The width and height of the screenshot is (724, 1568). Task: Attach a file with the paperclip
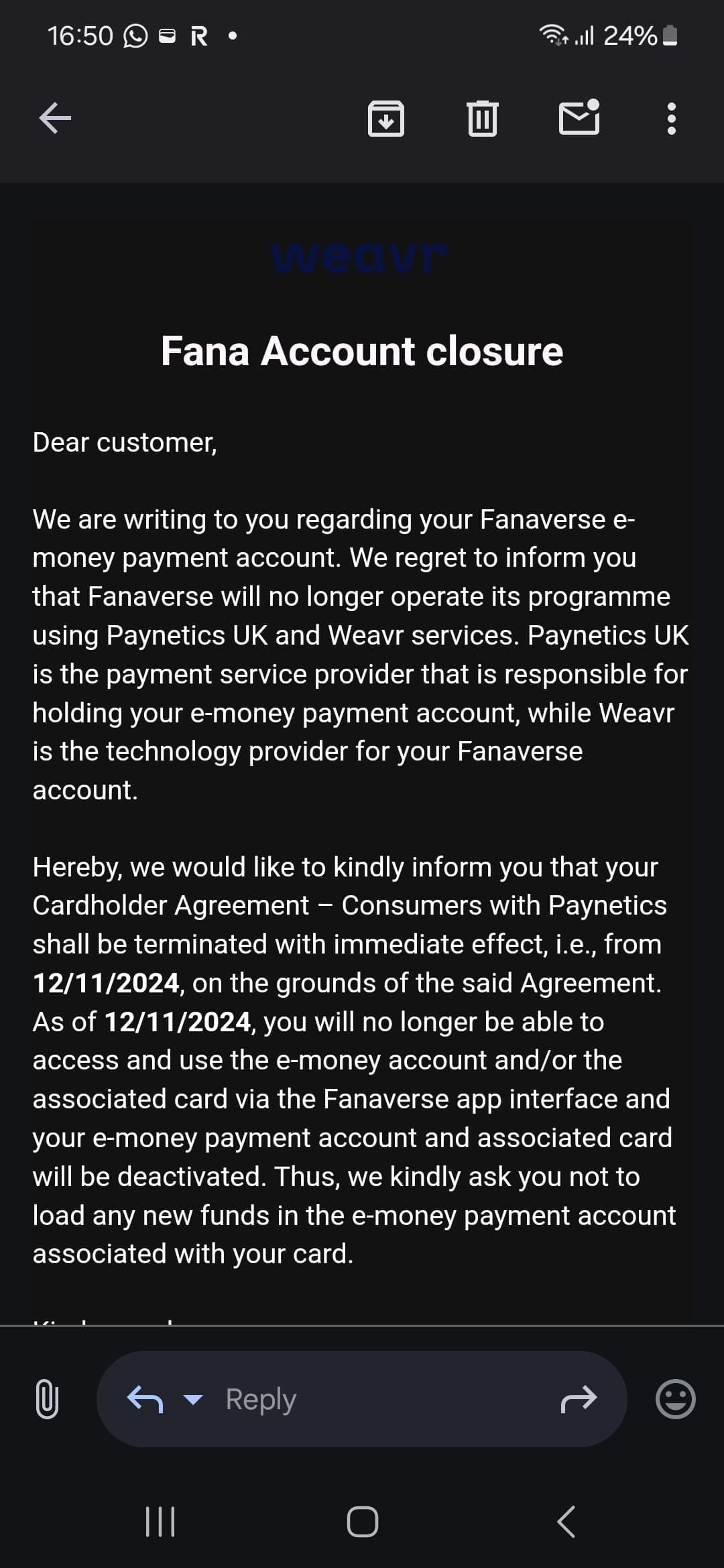click(47, 1399)
